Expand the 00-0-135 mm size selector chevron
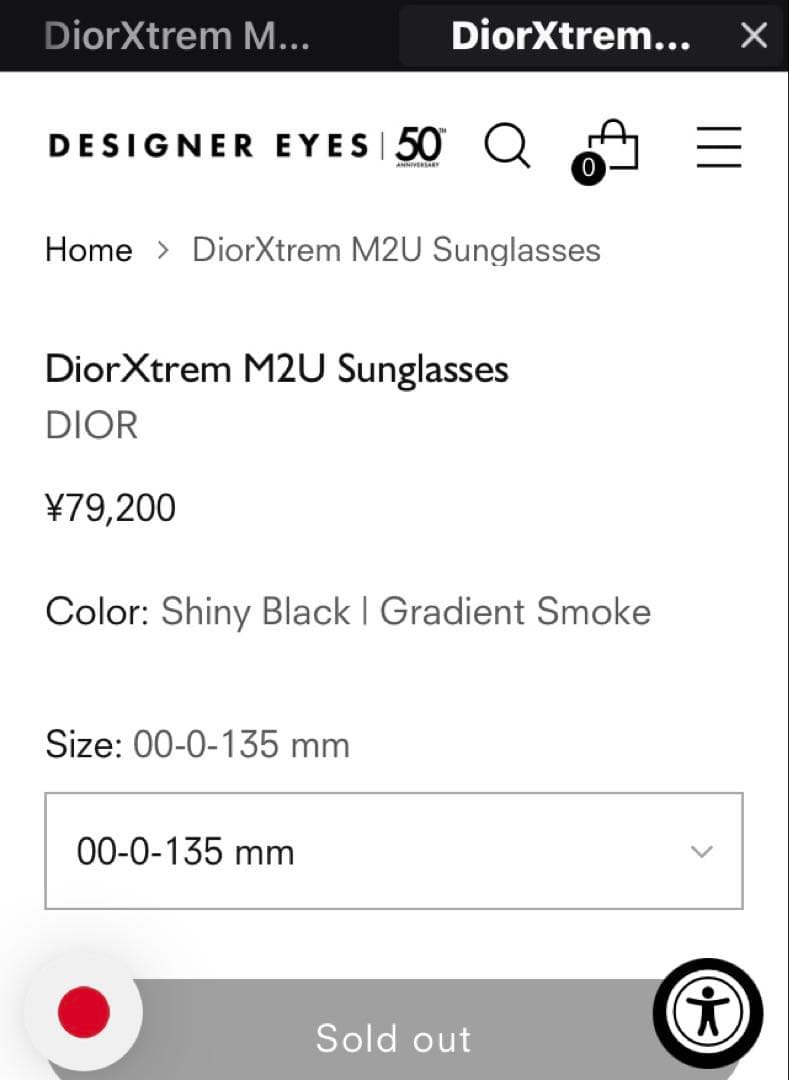789x1080 pixels. [x=702, y=852]
